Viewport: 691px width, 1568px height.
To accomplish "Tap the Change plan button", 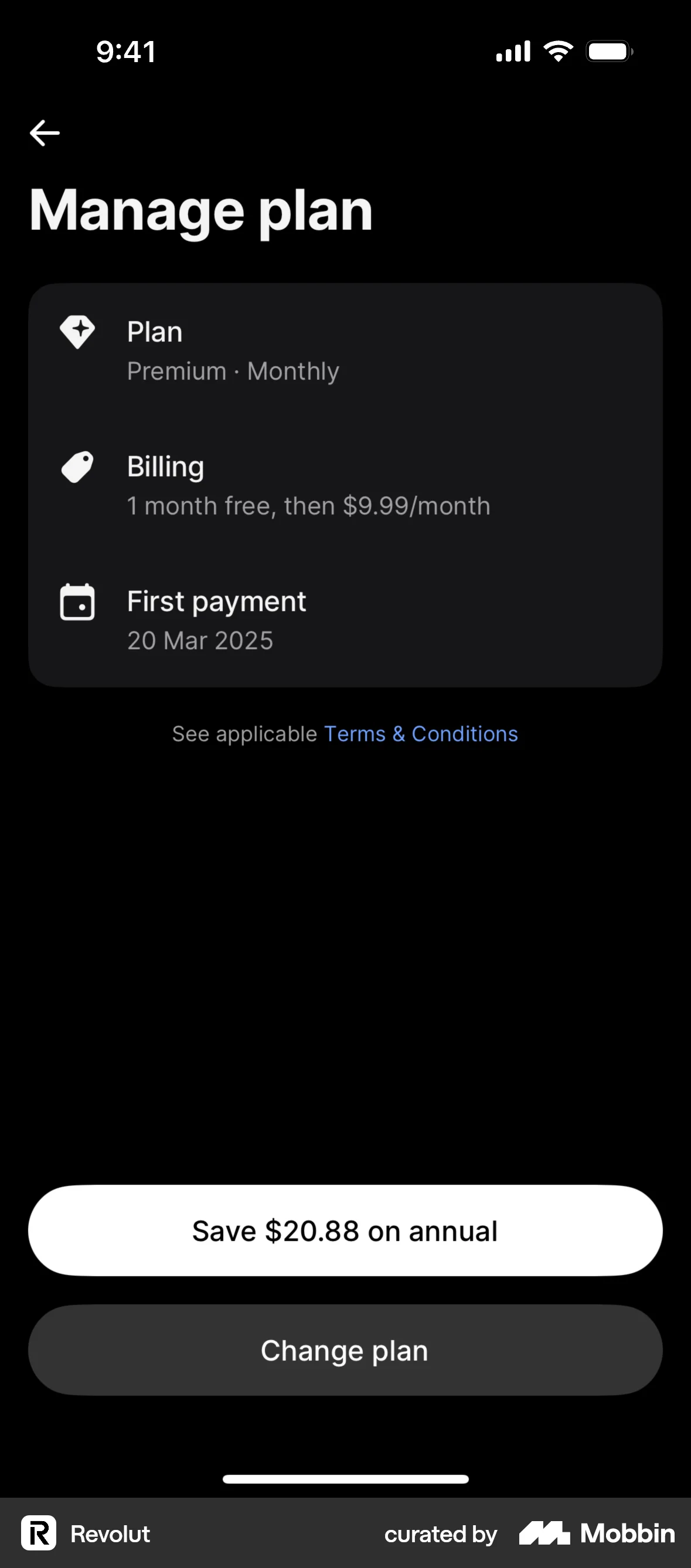I will 345,1349.
